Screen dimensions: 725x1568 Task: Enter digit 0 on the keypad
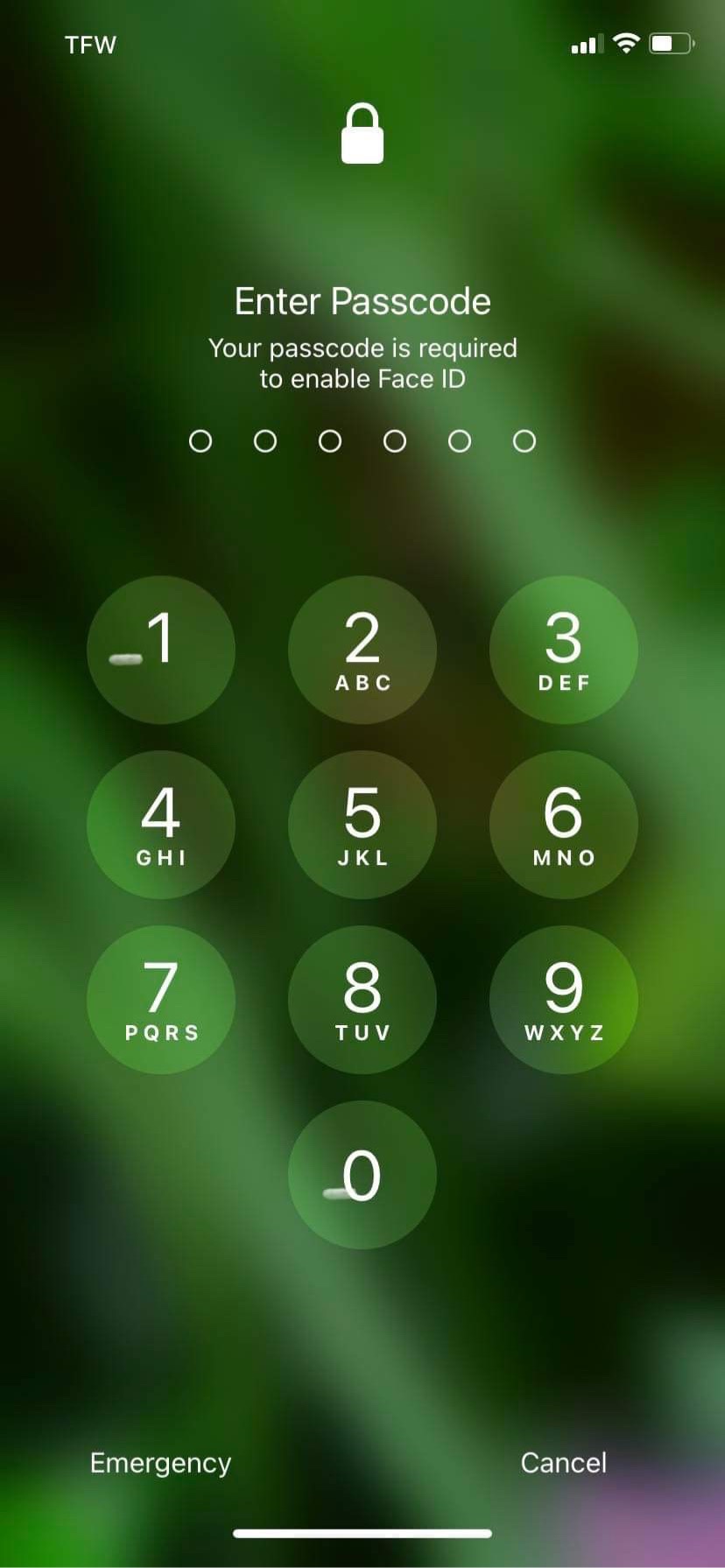coord(362,1175)
